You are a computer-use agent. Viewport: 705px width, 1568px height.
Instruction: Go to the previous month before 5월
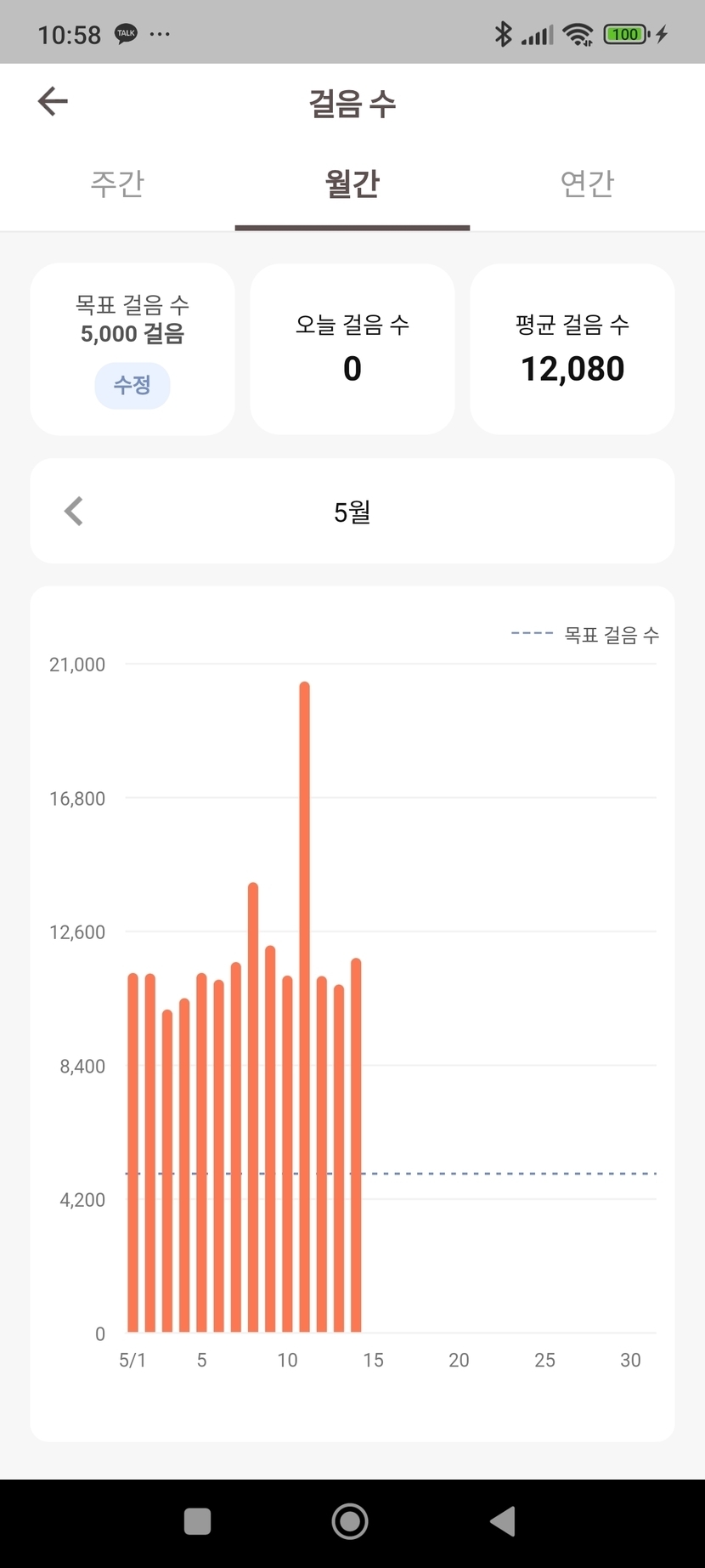[x=74, y=512]
